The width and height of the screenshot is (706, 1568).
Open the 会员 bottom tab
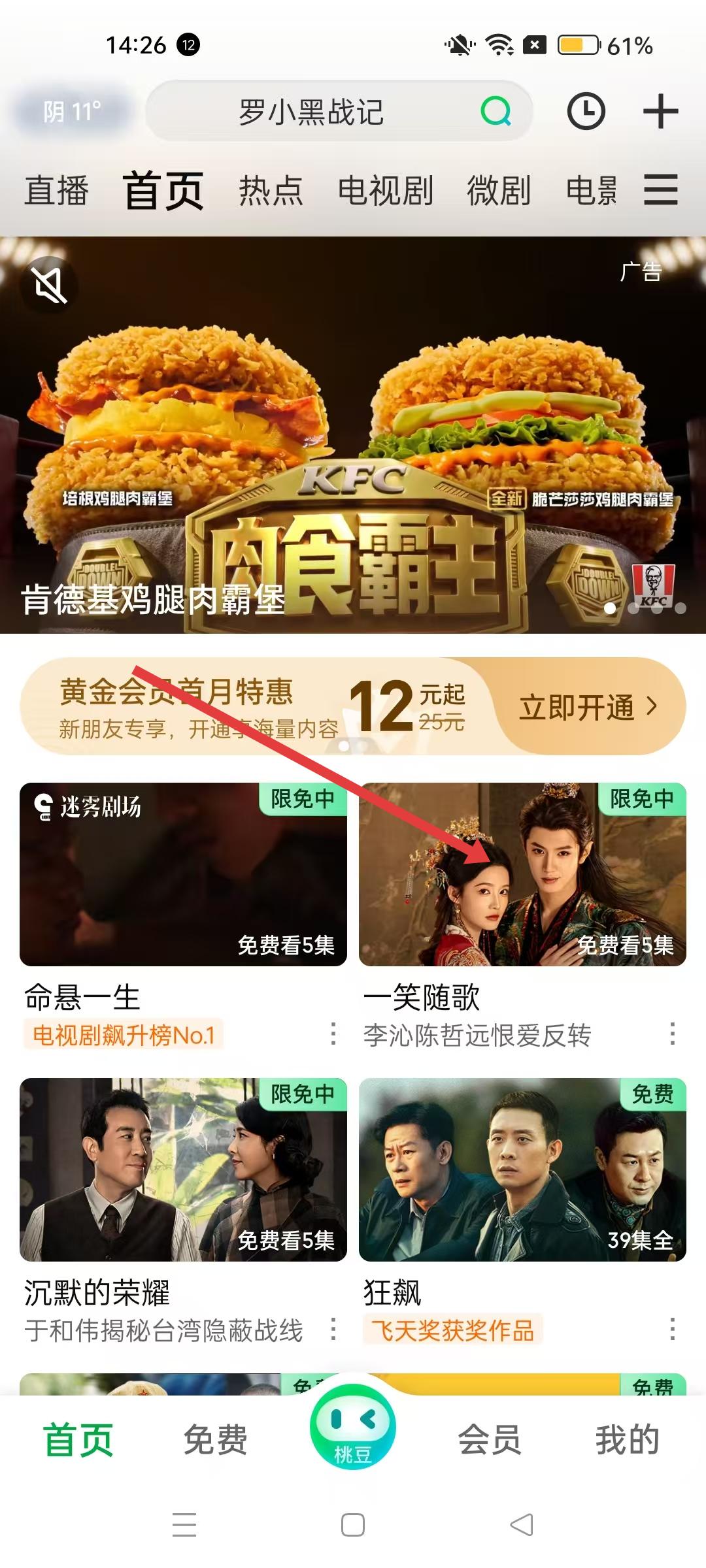490,1440
